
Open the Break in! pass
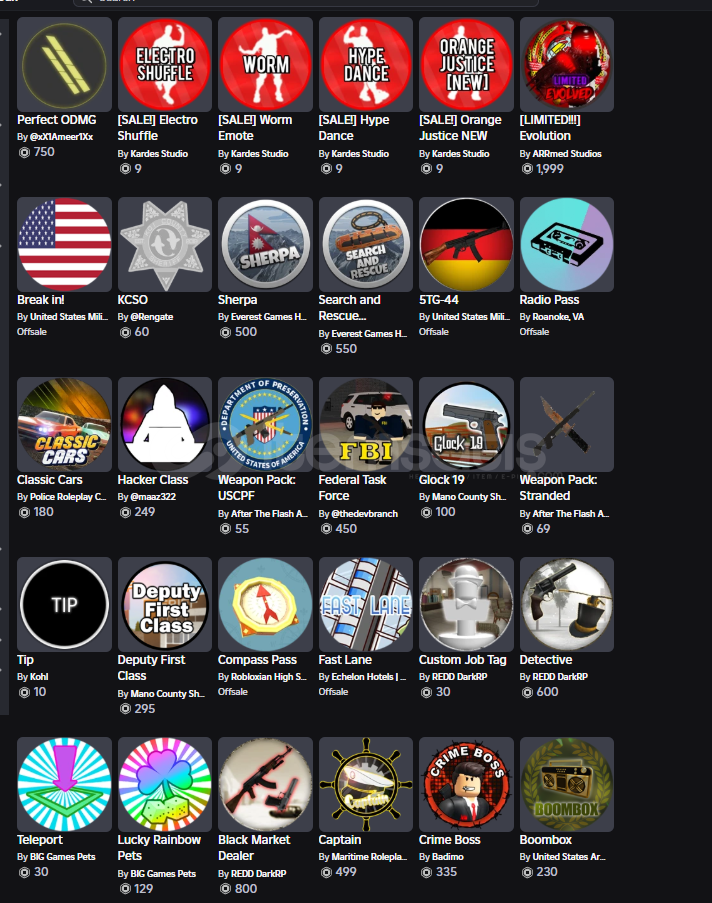point(64,244)
